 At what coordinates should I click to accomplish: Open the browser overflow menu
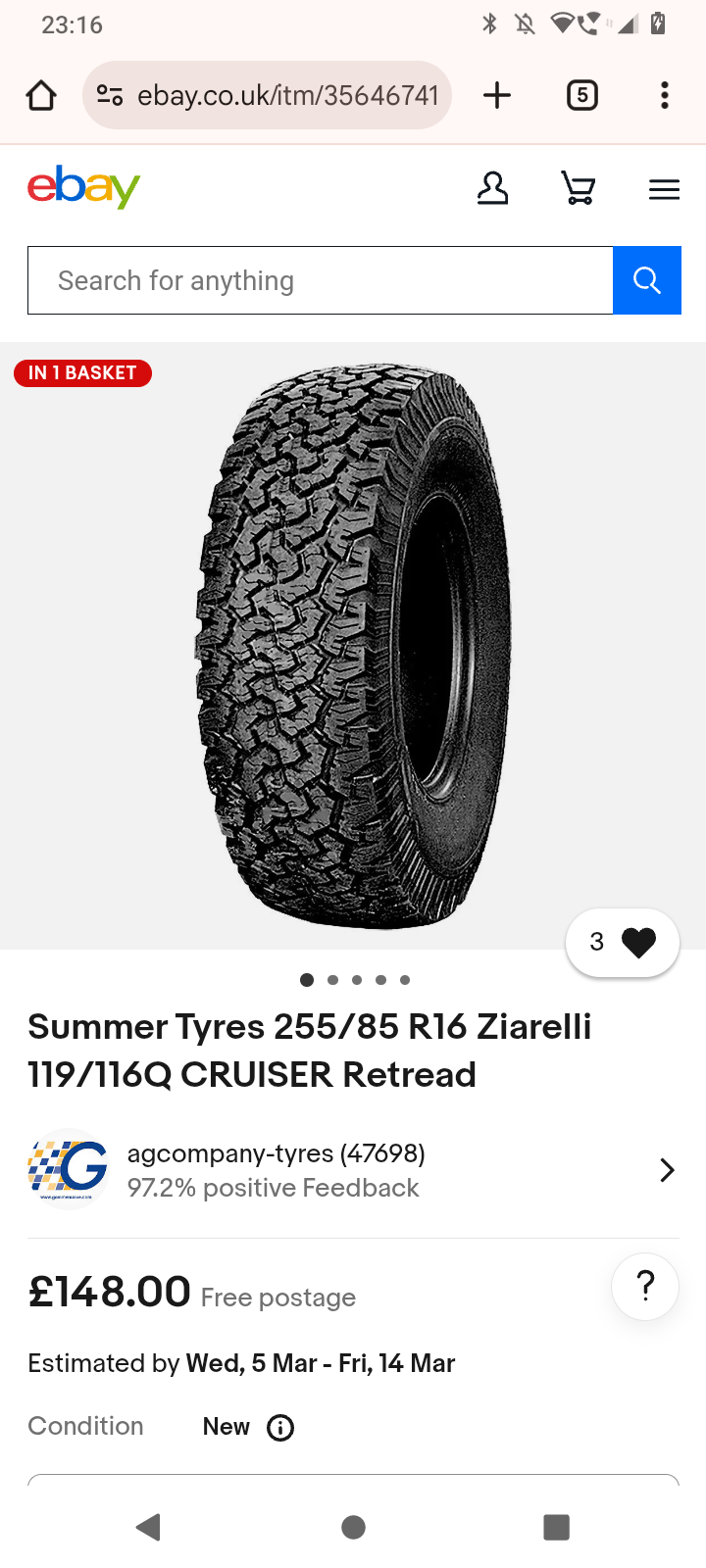coord(665,96)
